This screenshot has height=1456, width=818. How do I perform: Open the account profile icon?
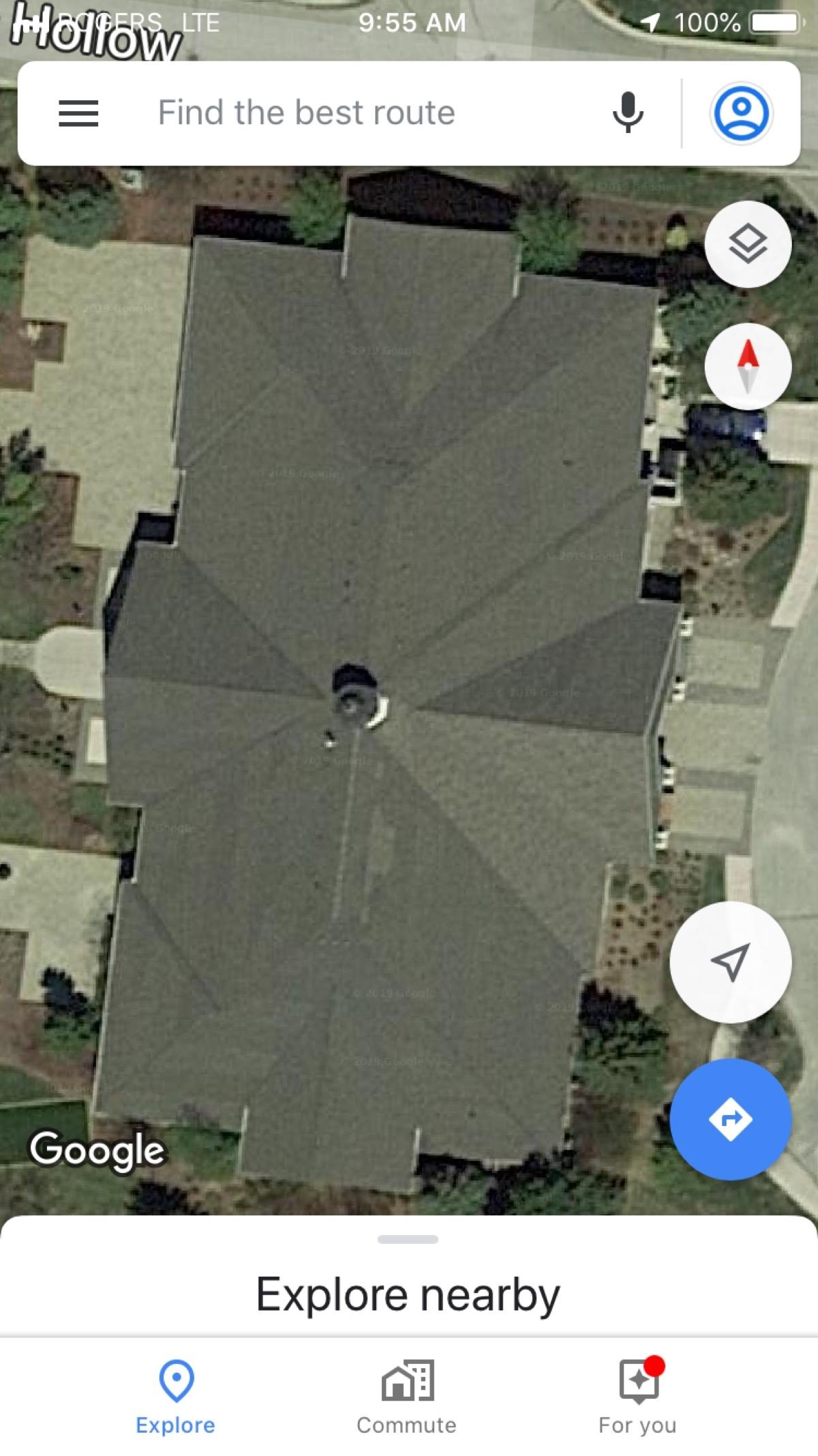pyautogui.click(x=741, y=113)
